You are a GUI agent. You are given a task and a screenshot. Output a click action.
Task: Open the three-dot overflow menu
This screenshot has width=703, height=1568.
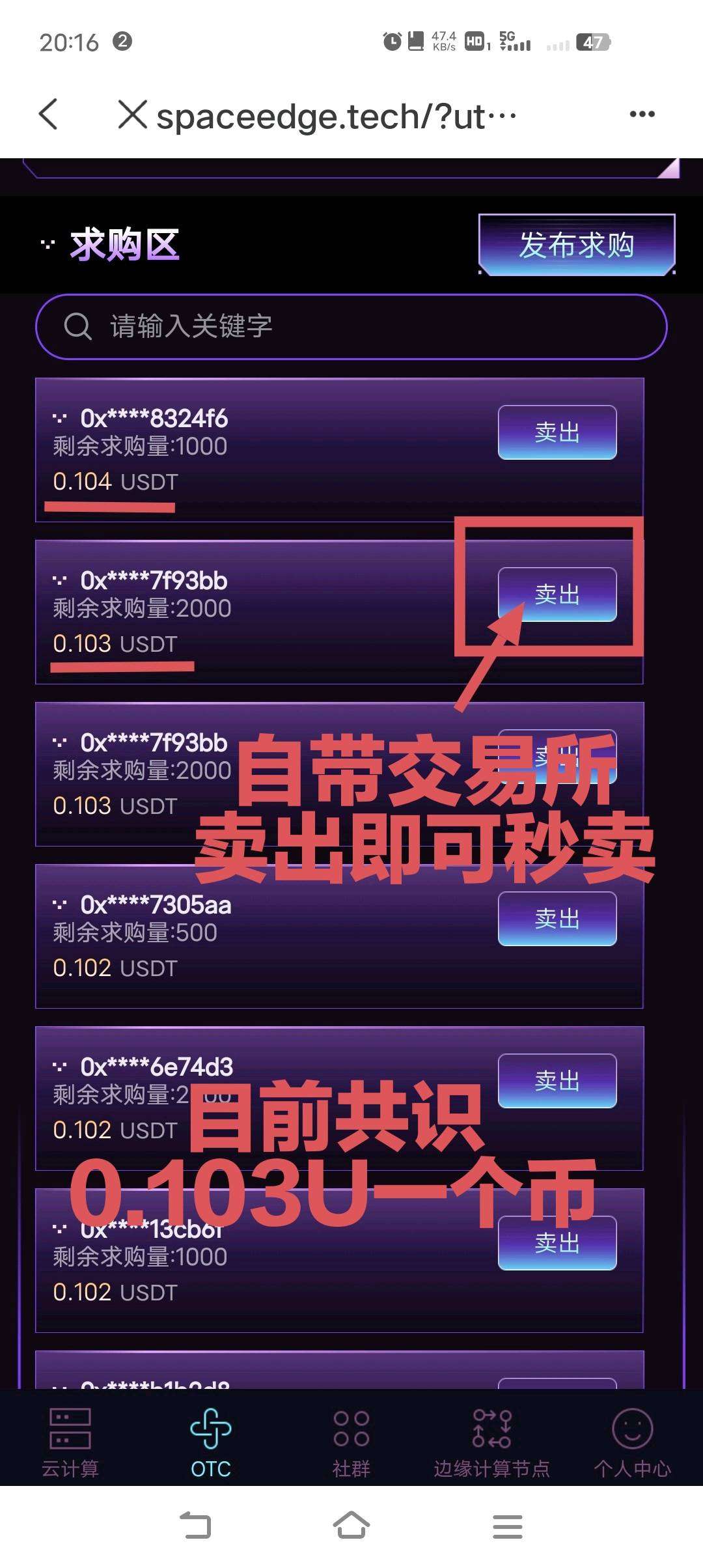point(642,115)
